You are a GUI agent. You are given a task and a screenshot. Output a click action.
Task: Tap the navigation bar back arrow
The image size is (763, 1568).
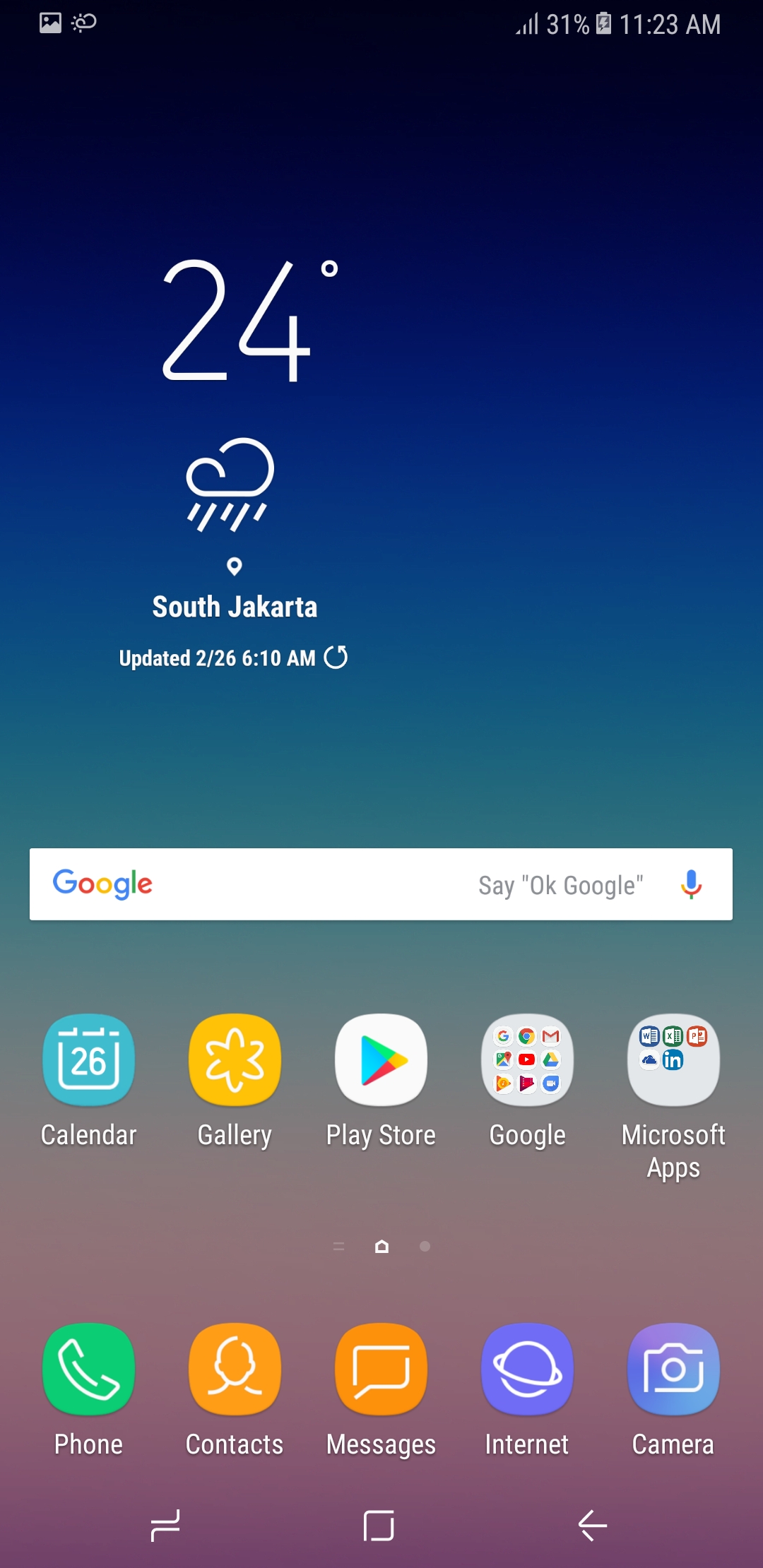(592, 1526)
